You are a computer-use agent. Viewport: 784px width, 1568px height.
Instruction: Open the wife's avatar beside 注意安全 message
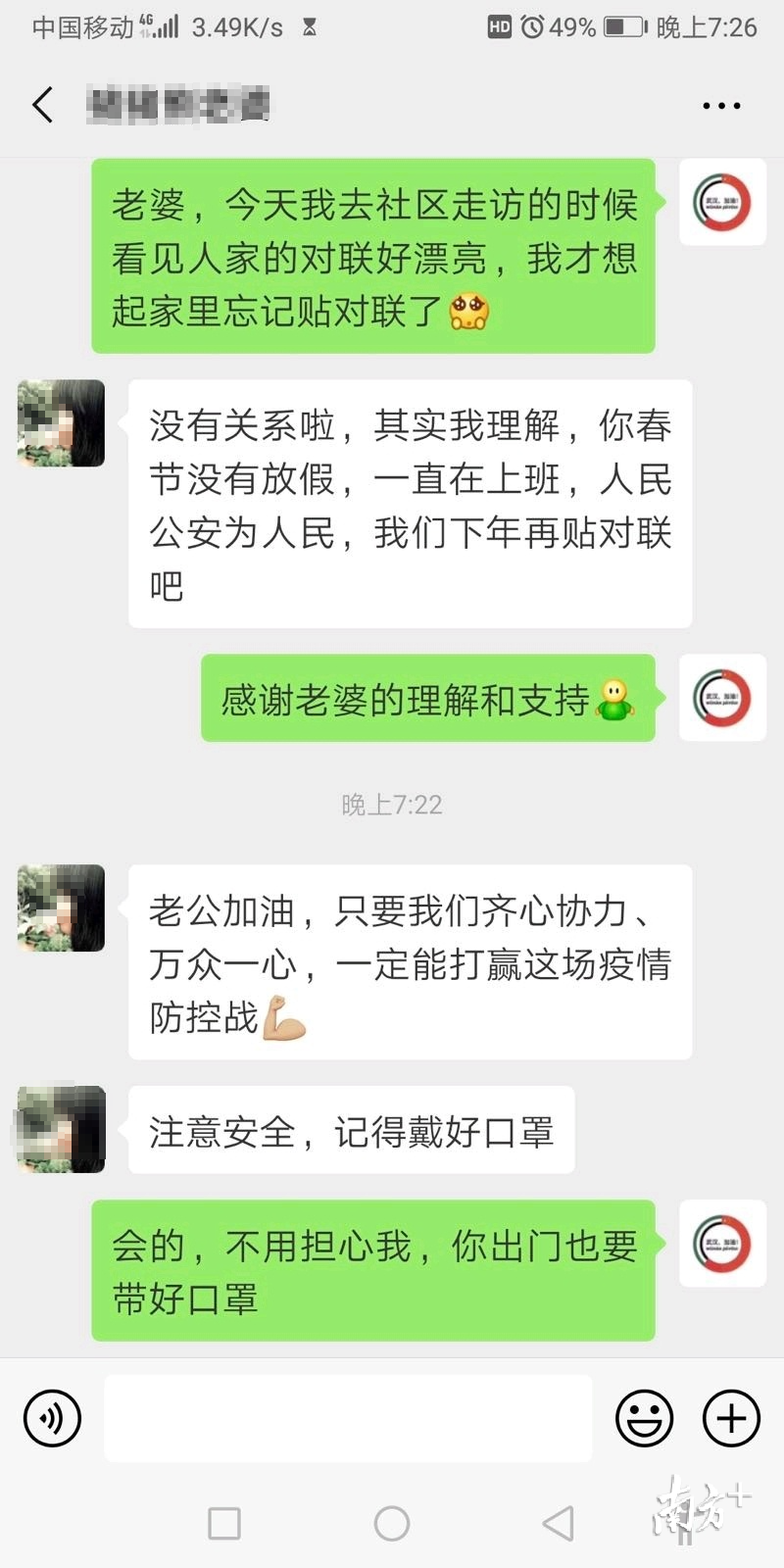click(62, 1129)
